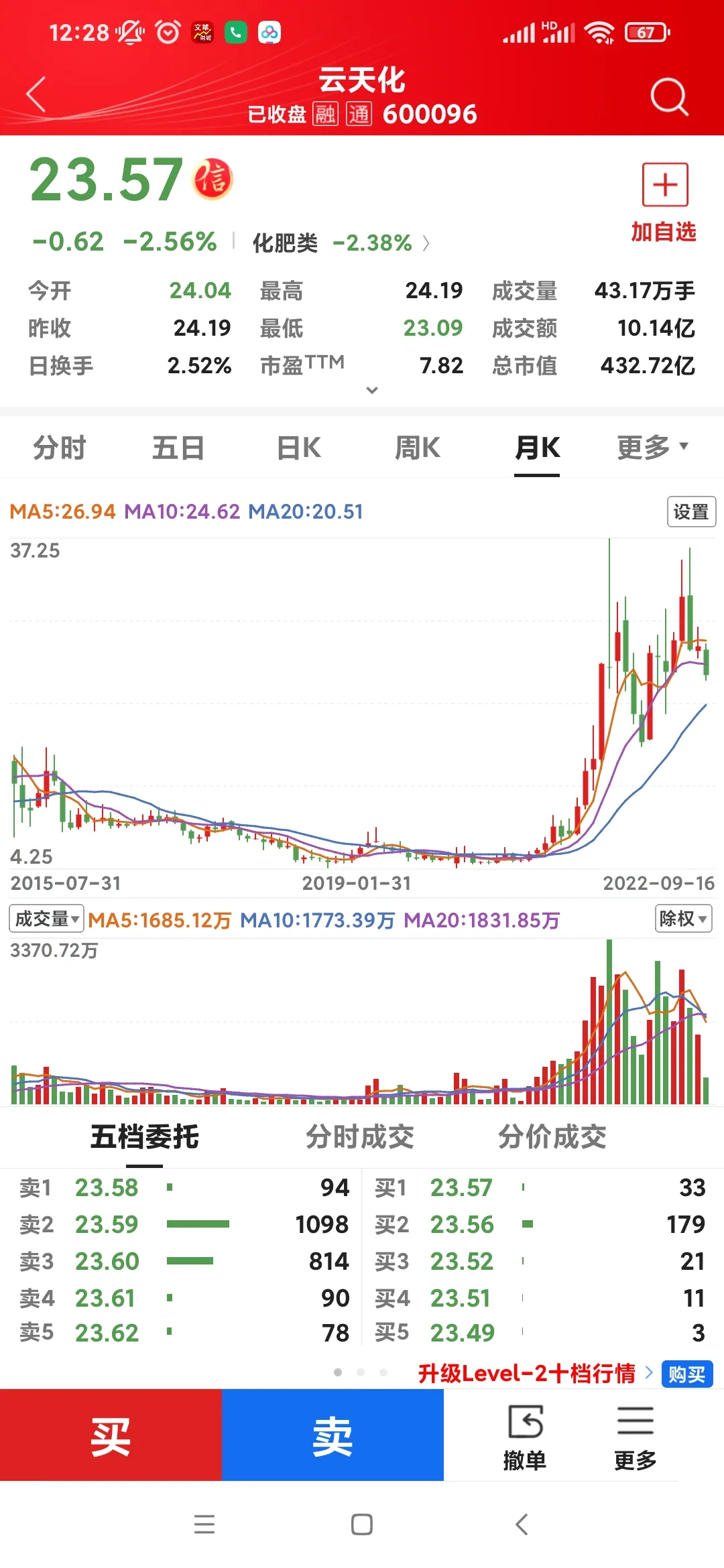Open the search magnifier icon
Screen dimensions: 724x1568
[668, 97]
